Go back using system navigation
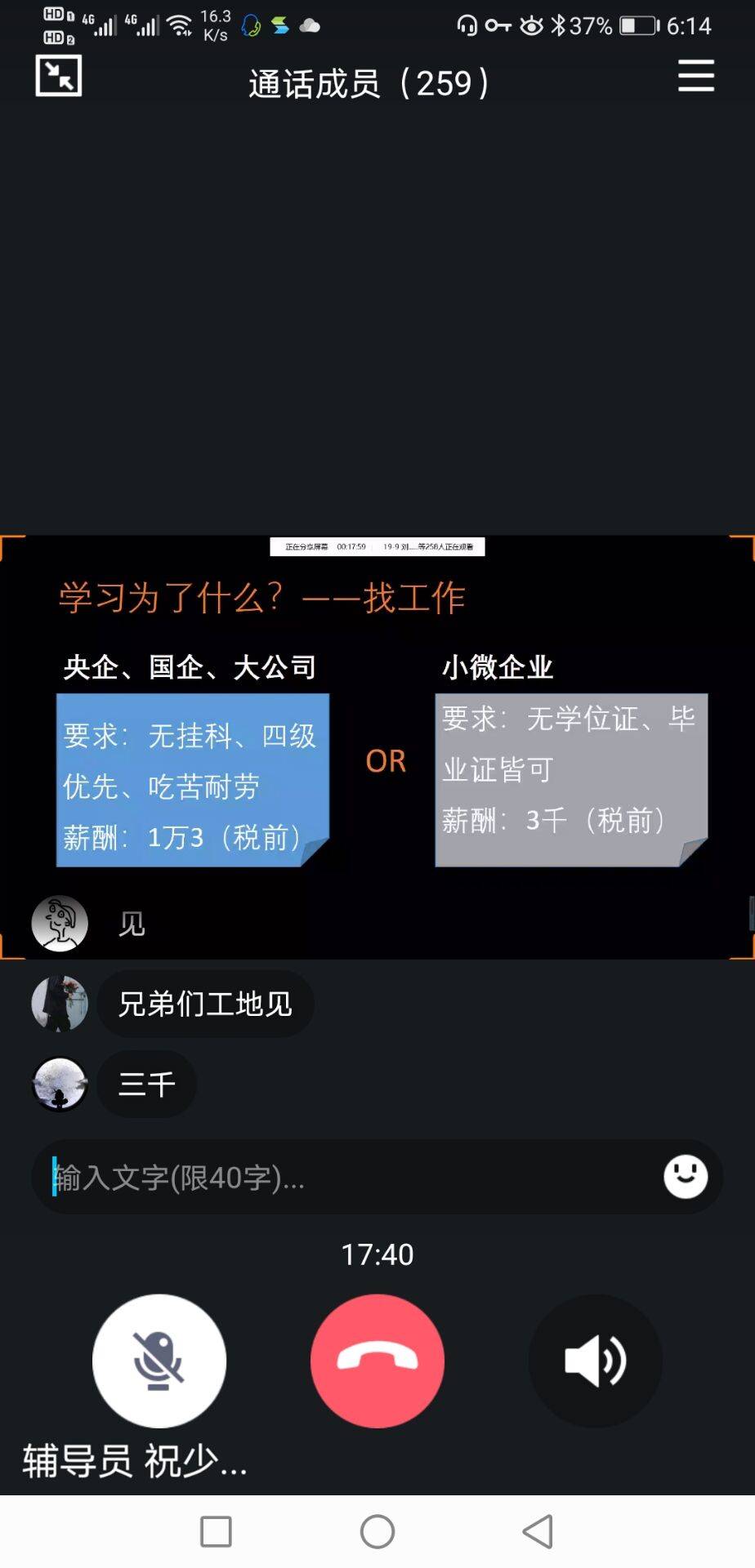This screenshot has height=1568, width=755. tap(538, 1531)
